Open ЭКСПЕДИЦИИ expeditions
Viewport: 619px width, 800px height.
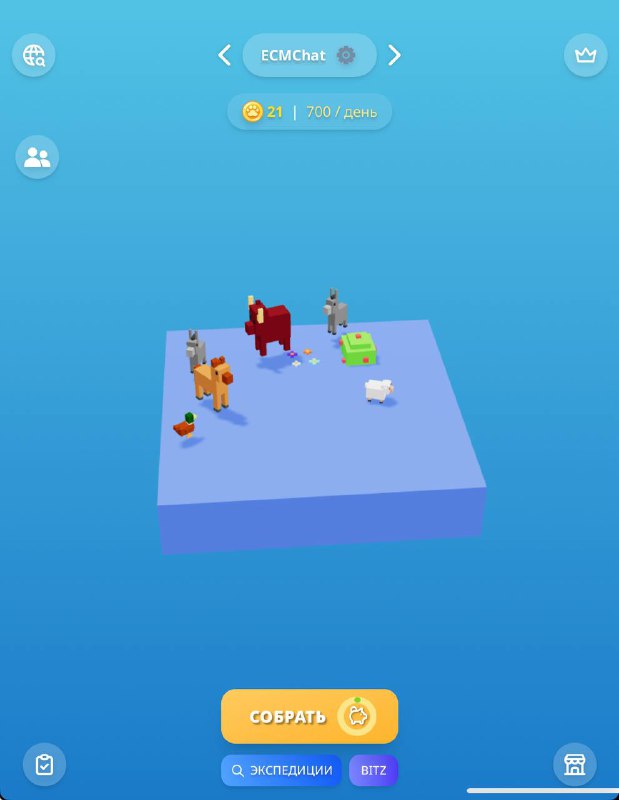pos(281,771)
